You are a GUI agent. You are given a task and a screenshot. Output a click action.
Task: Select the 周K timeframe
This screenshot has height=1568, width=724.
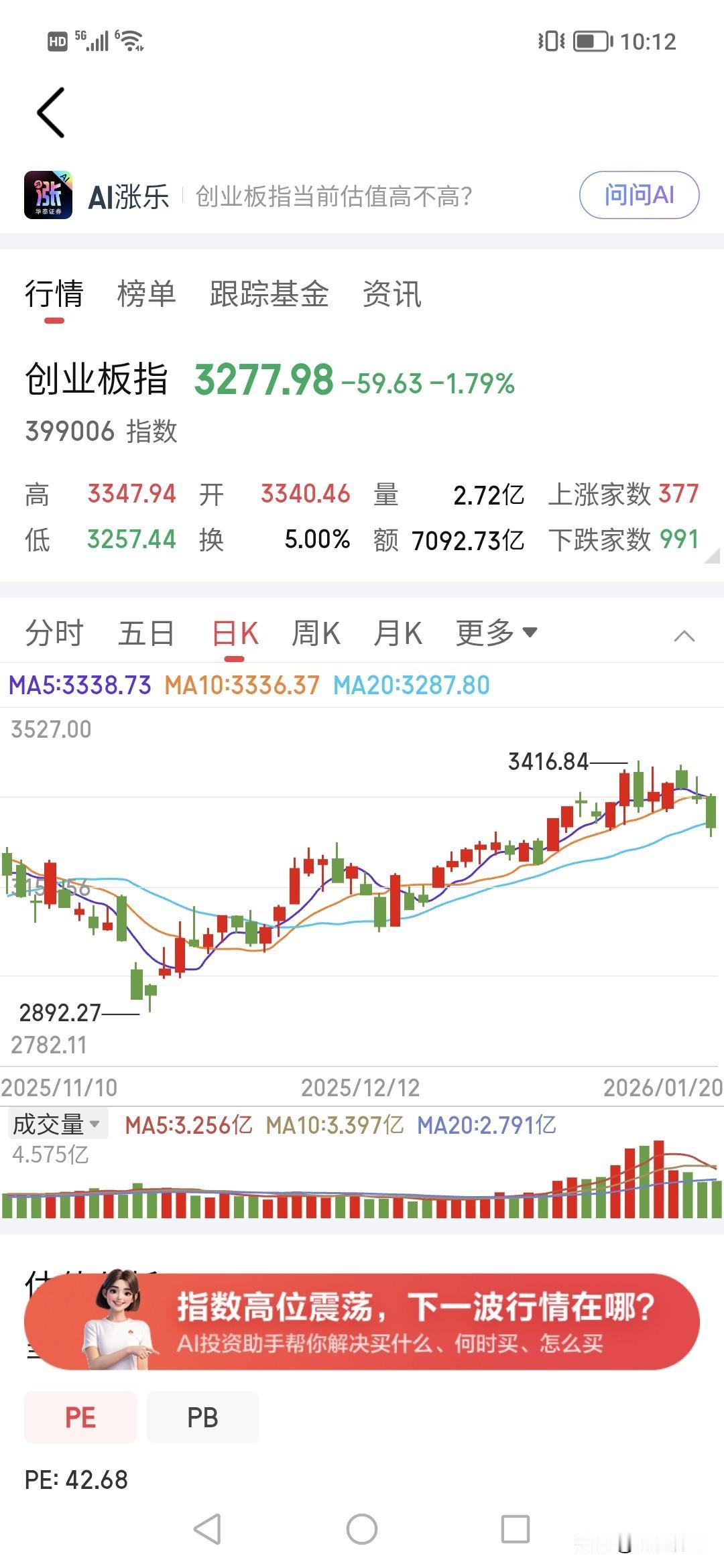315,633
